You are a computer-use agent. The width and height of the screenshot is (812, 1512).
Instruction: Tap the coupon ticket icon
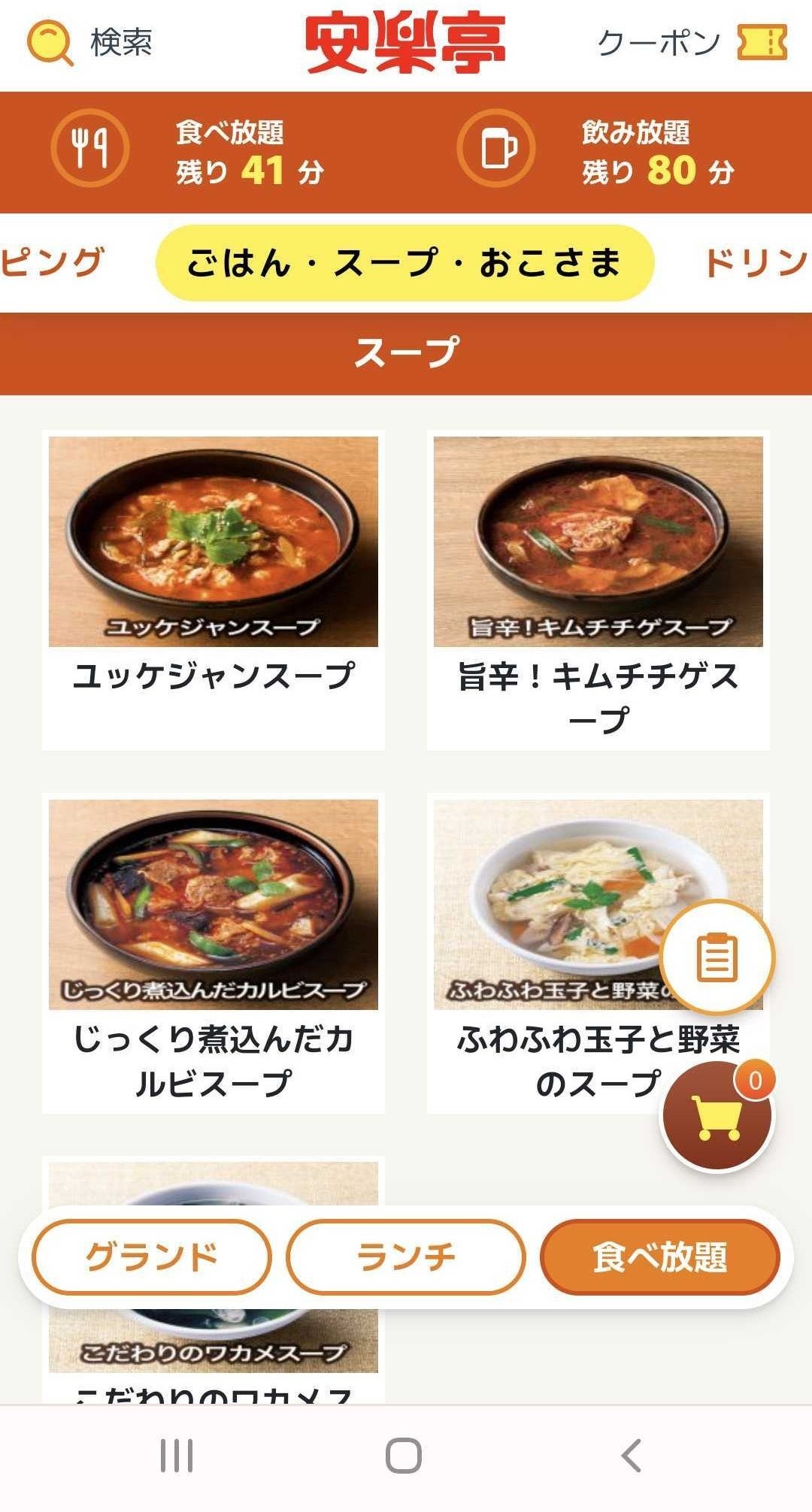[x=763, y=43]
